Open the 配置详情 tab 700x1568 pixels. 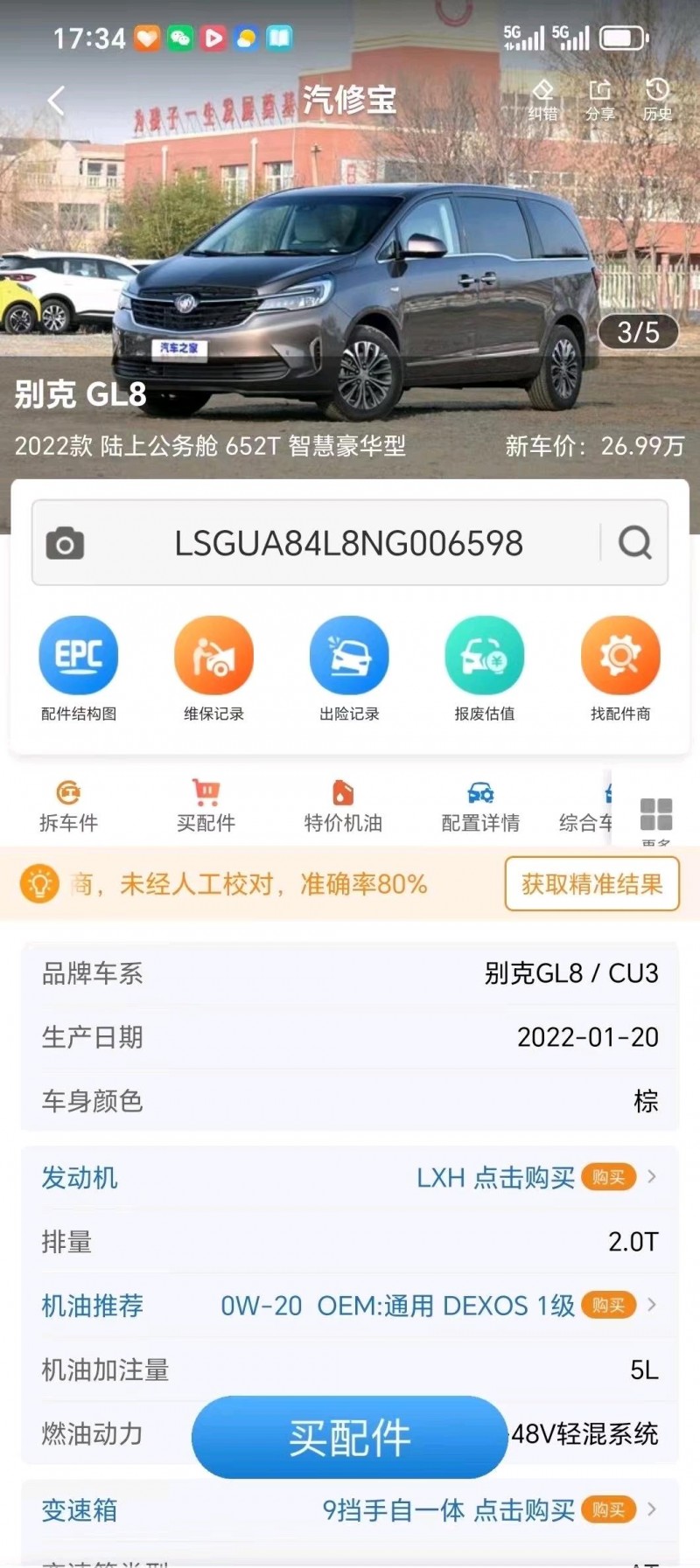[x=479, y=805]
